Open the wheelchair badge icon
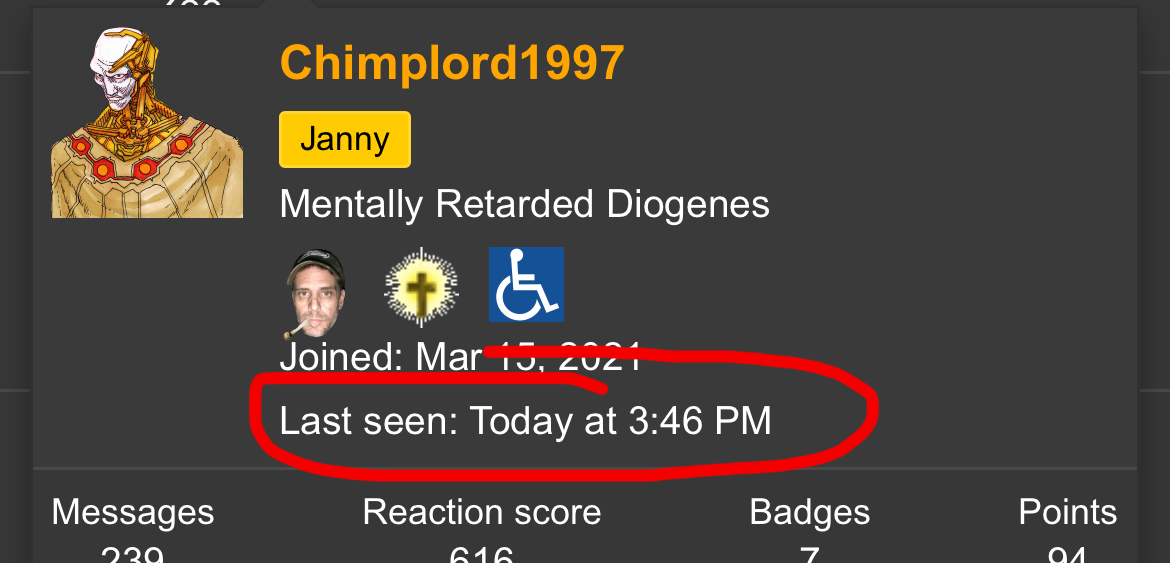1170x563 pixels. click(x=526, y=285)
